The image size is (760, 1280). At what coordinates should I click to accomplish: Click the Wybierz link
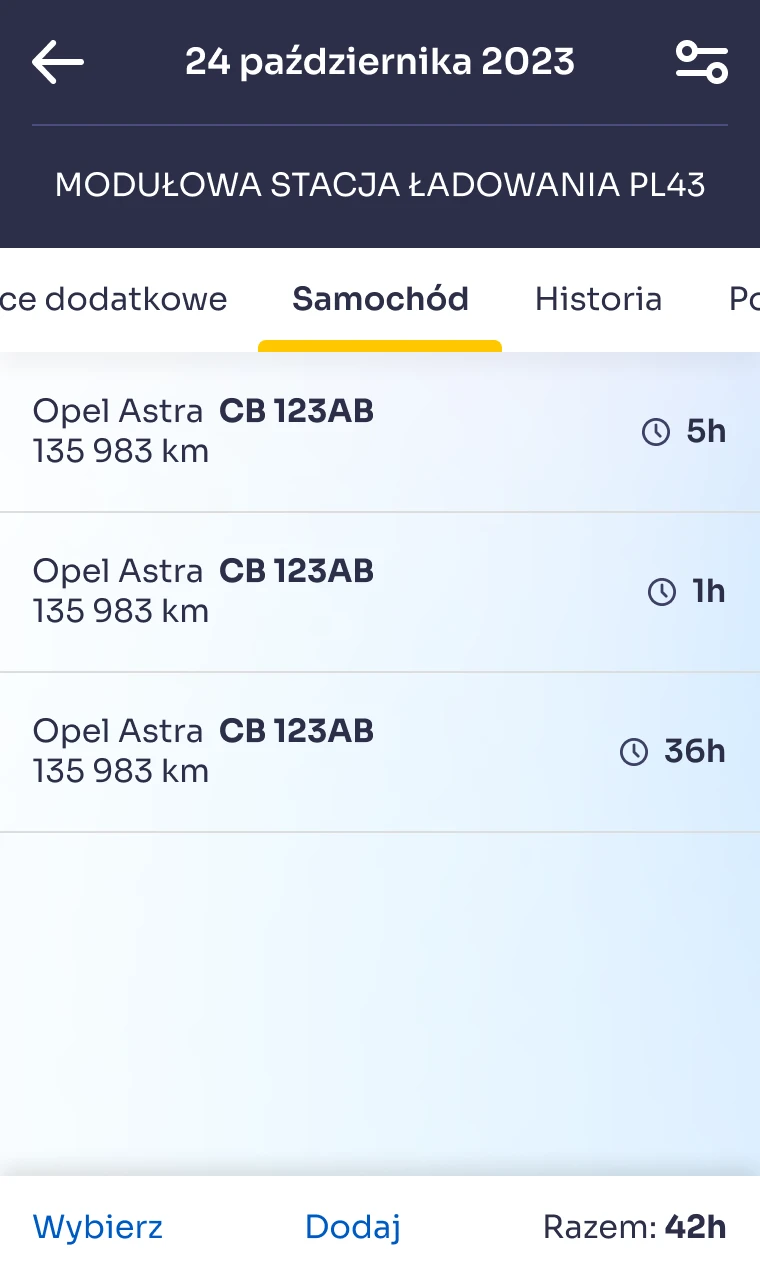coord(97,1227)
